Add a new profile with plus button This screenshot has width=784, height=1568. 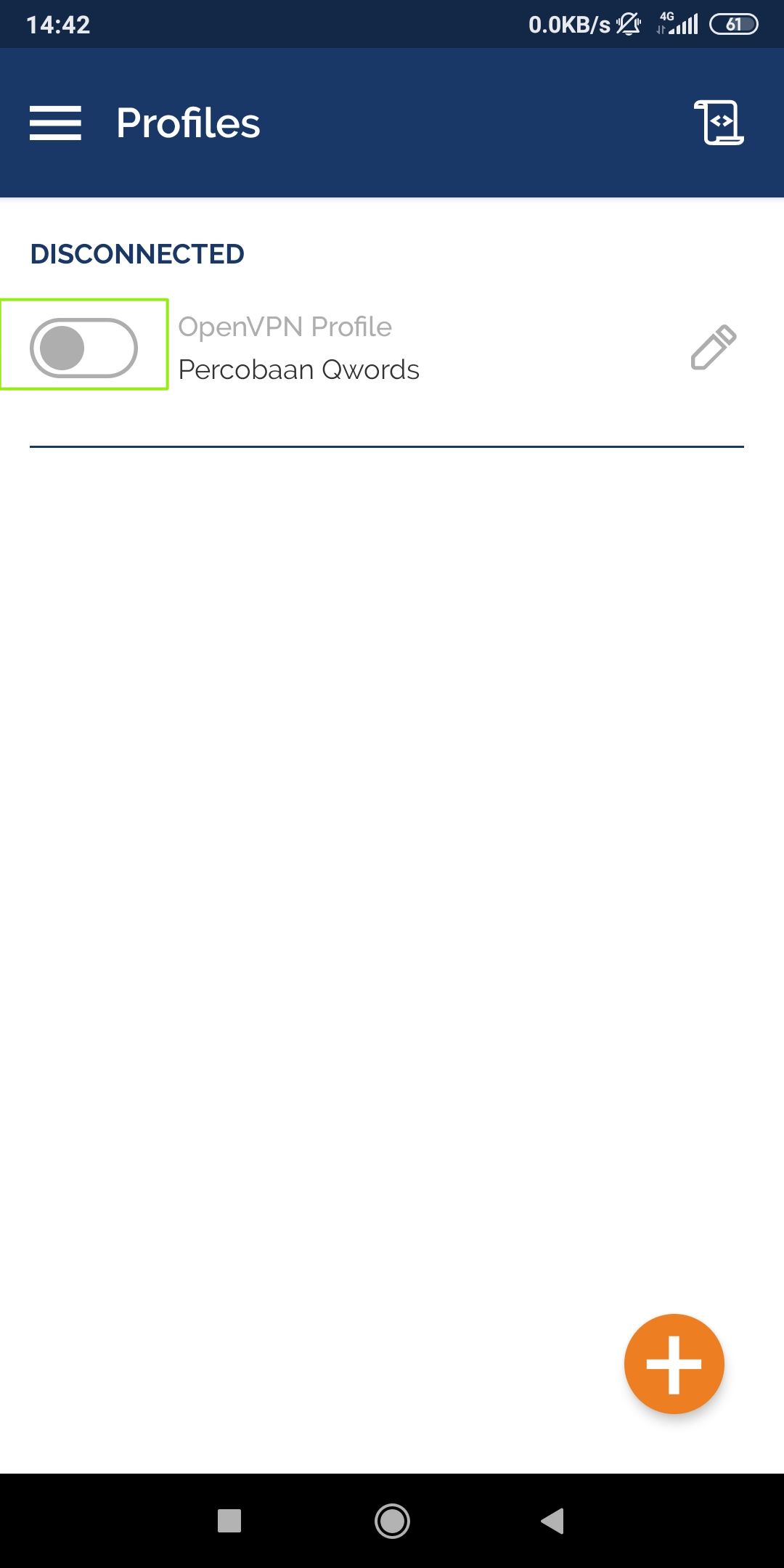tap(674, 1364)
